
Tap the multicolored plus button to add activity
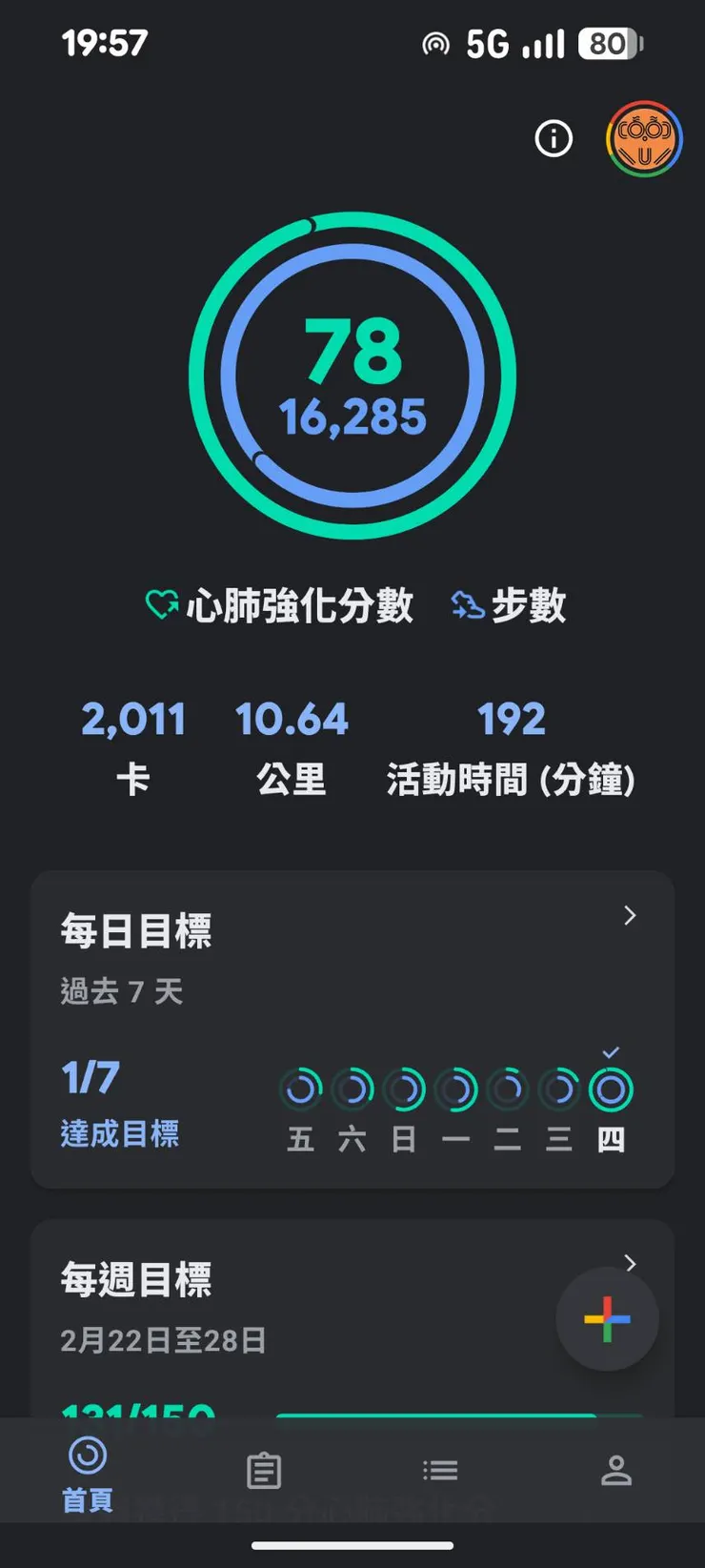tap(607, 1317)
